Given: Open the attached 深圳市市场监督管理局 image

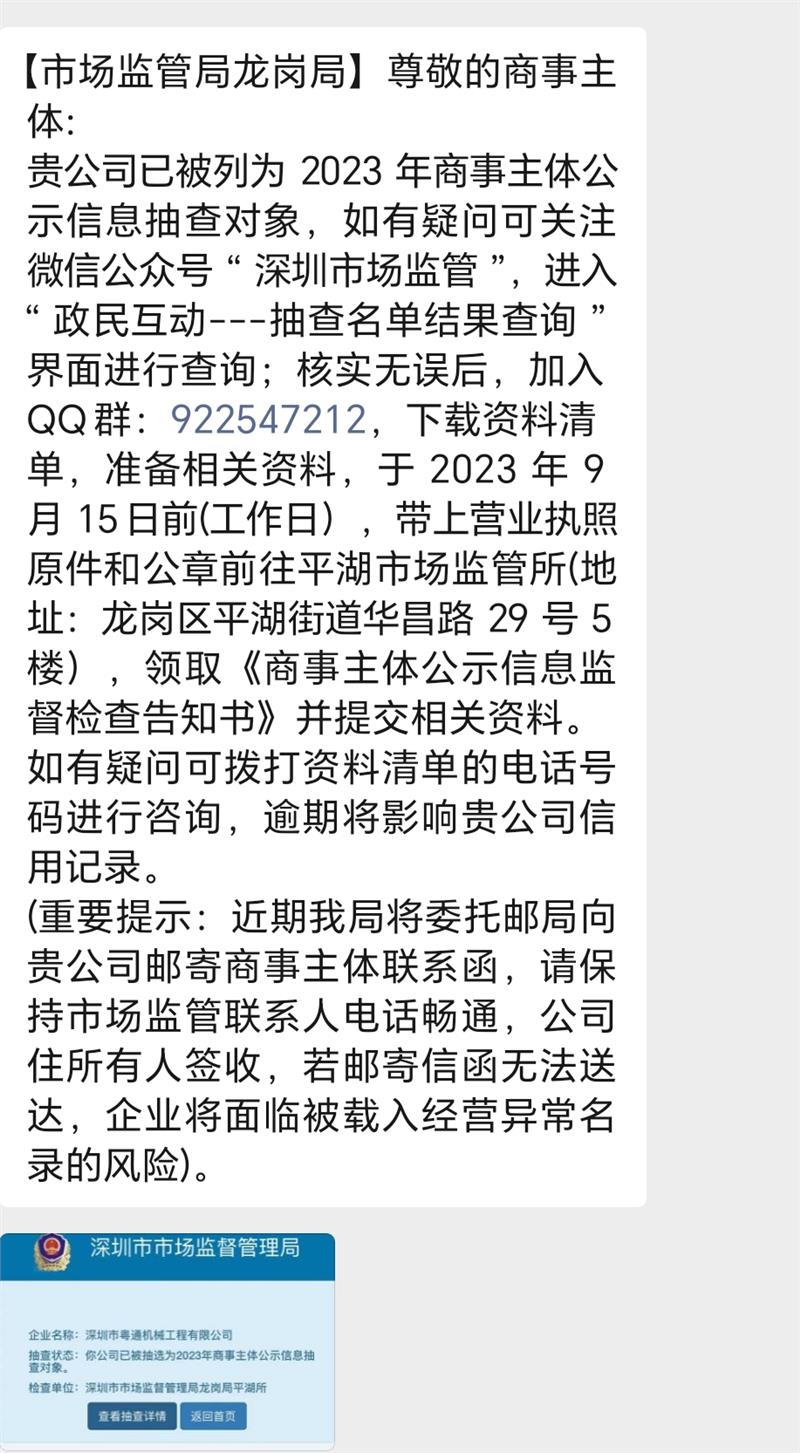Looking at the screenshot, I should 167,1340.
